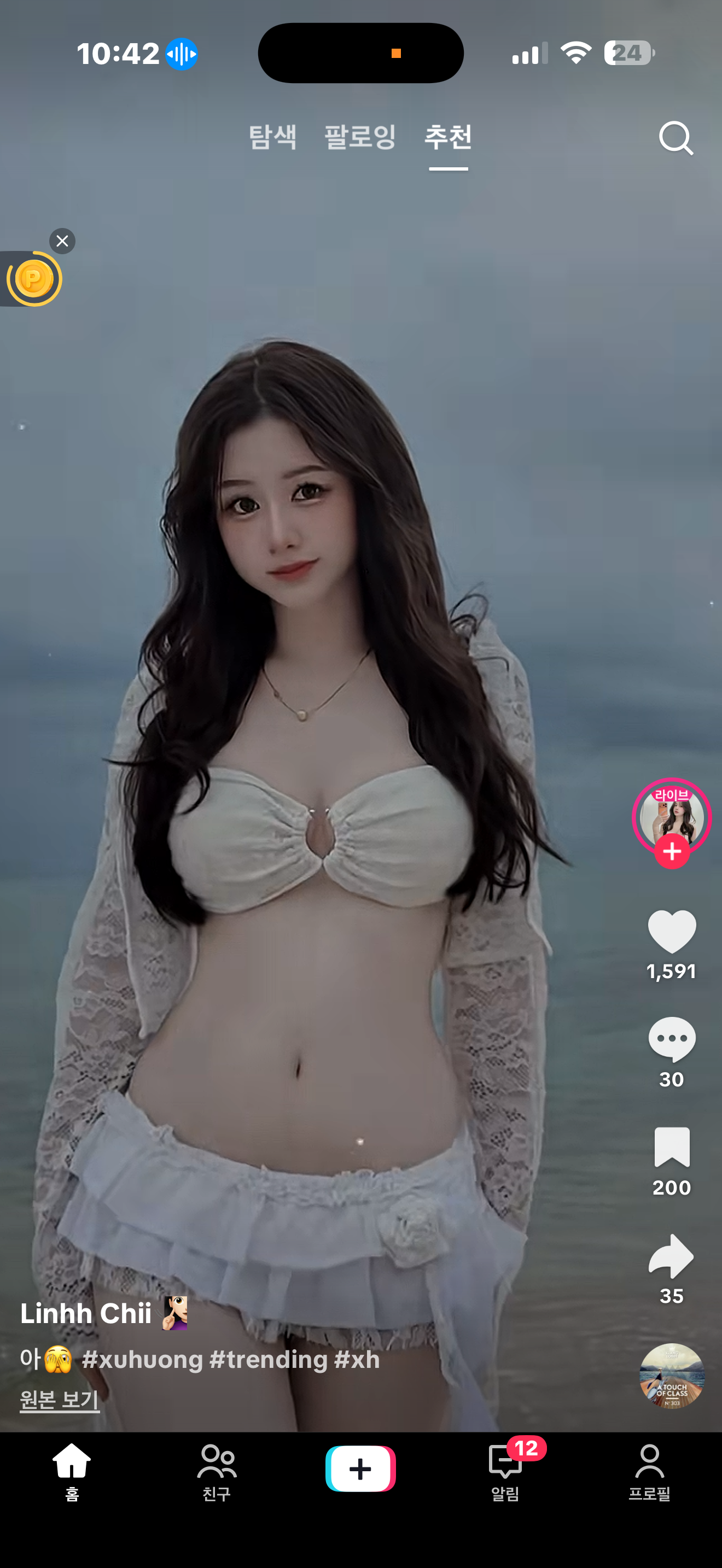Screen dimensions: 722x1568
Task: Open Linhh Chii's profile name
Action: click(86, 1314)
